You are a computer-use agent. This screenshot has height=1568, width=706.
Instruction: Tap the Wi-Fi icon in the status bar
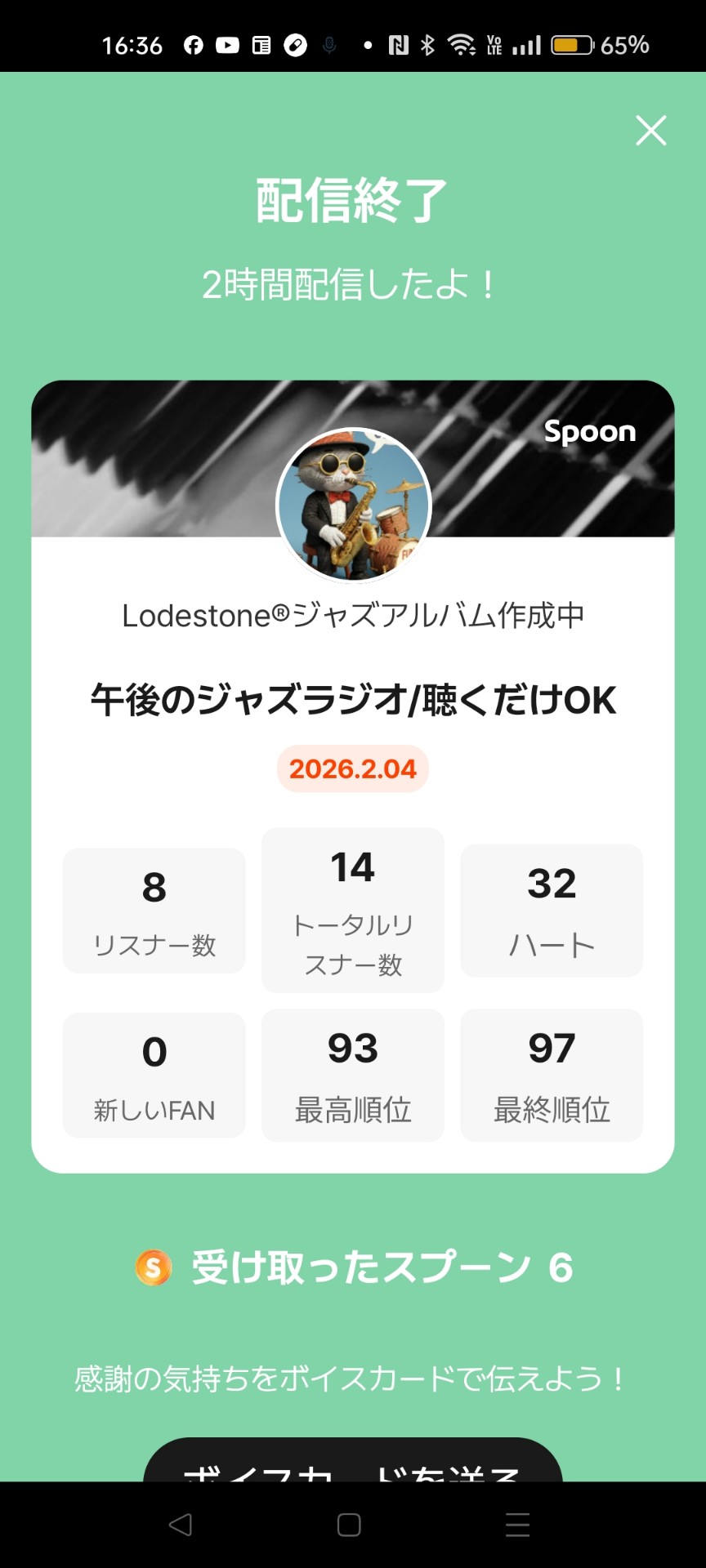click(x=462, y=45)
